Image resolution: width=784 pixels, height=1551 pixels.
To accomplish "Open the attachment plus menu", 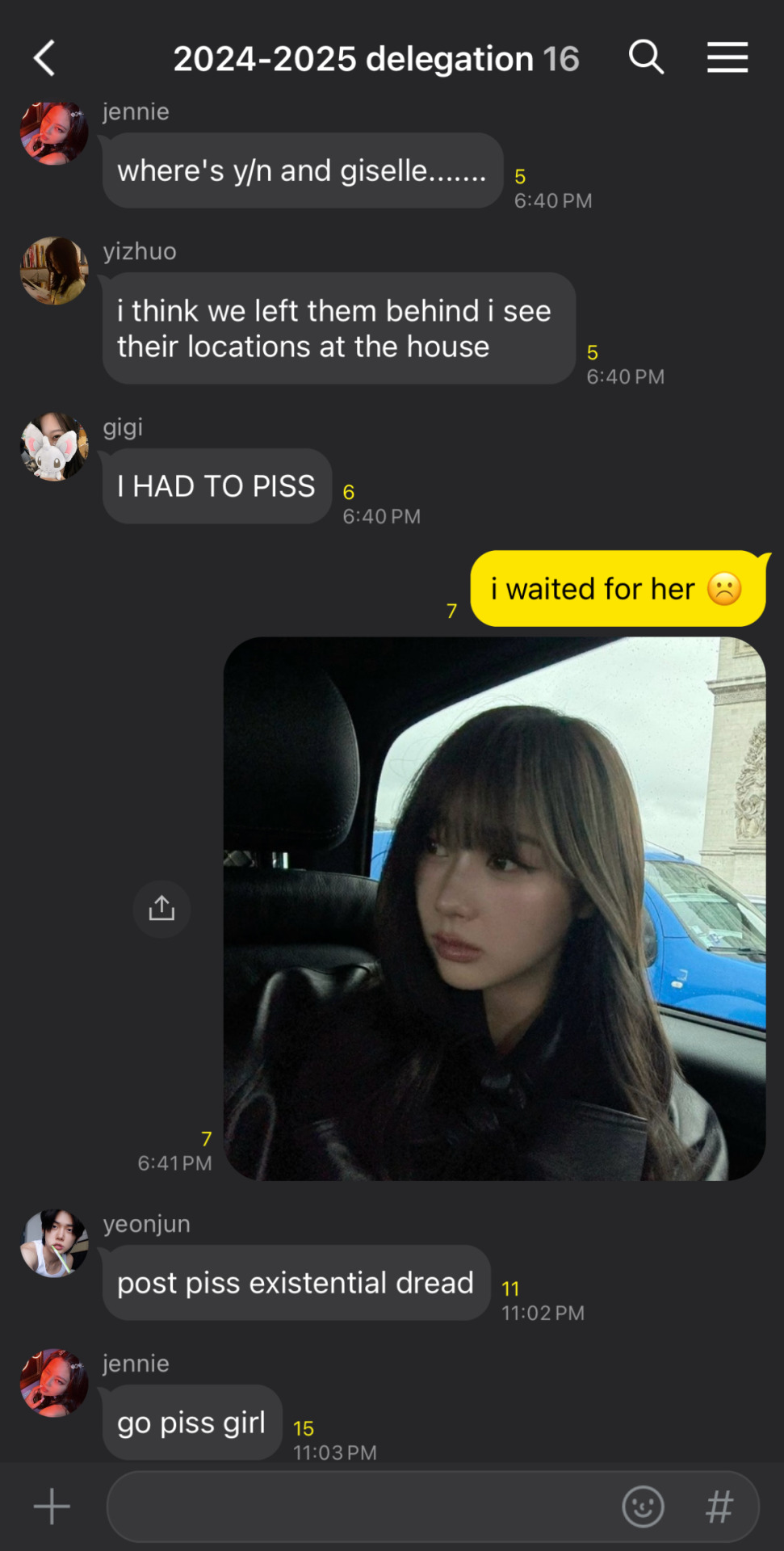I will pos(52,1507).
